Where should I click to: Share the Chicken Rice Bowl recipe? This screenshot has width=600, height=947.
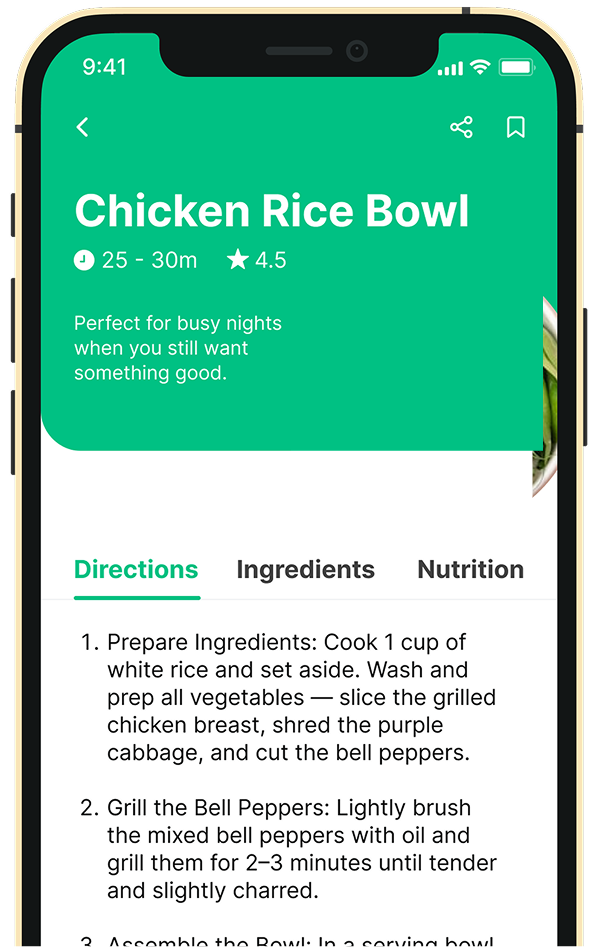click(x=461, y=127)
